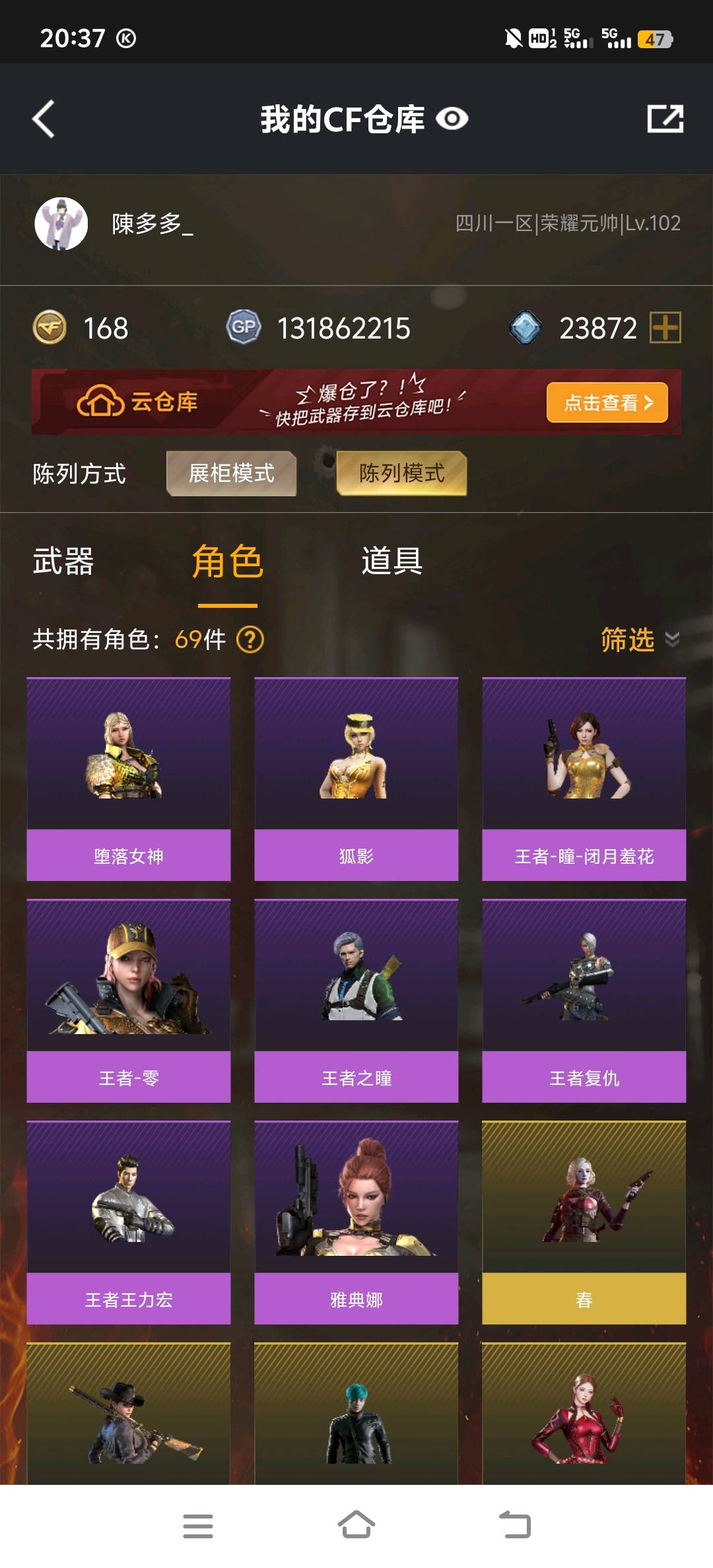713x1568 pixels.
Task: View the 春 character card
Action: (584, 1223)
